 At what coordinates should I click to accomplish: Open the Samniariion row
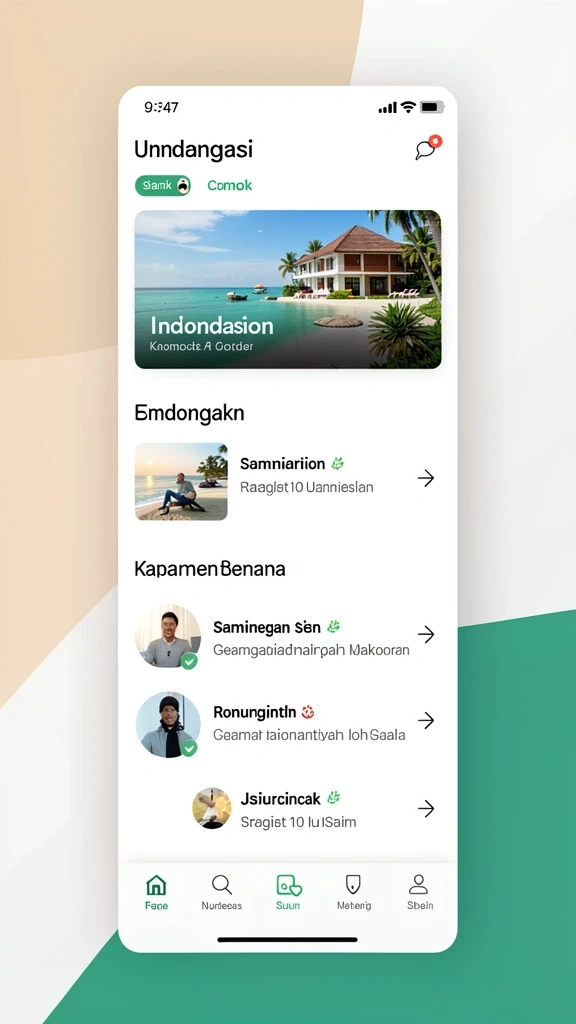[x=287, y=481]
